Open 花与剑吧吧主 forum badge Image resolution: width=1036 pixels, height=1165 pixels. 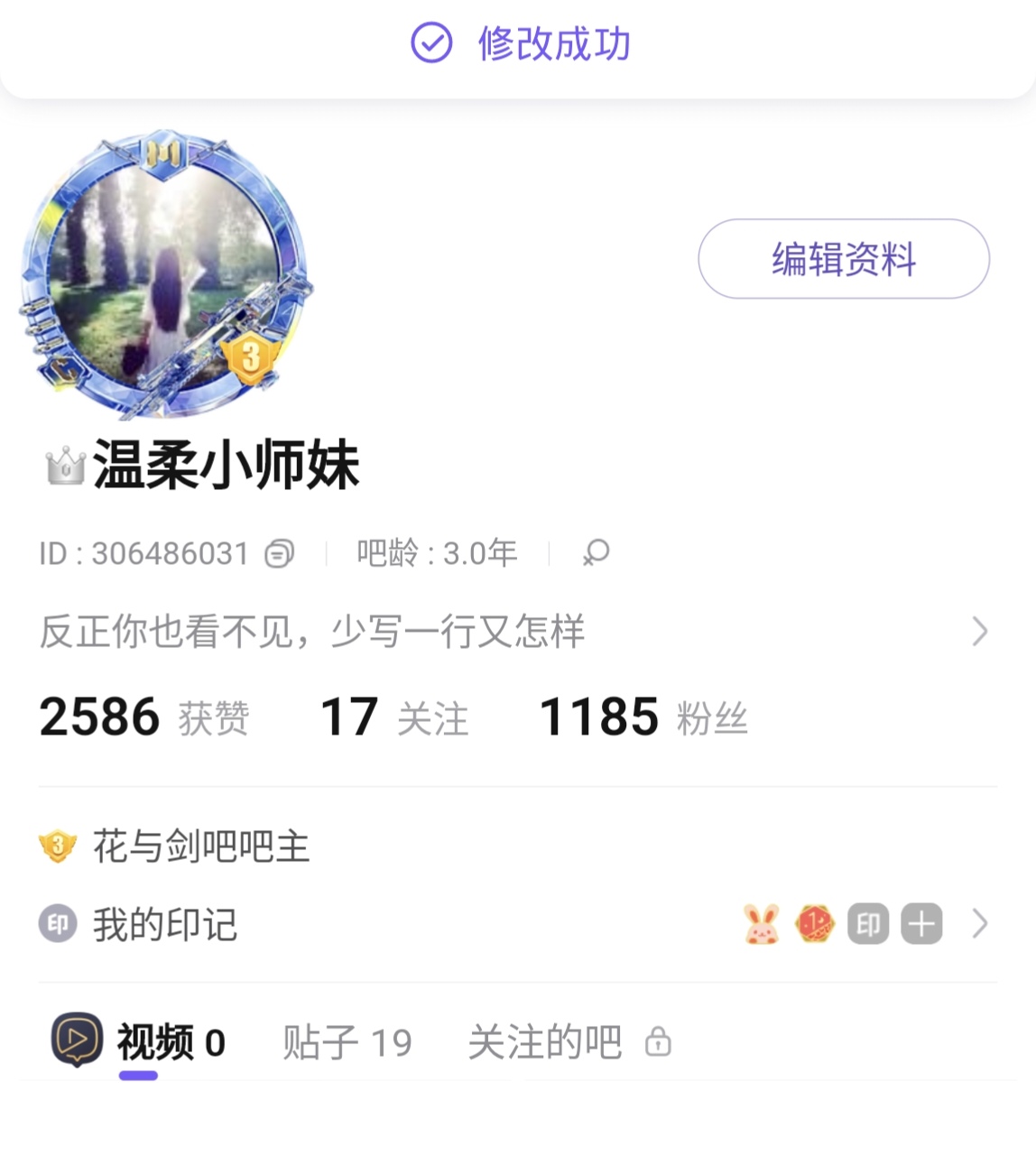(200, 846)
